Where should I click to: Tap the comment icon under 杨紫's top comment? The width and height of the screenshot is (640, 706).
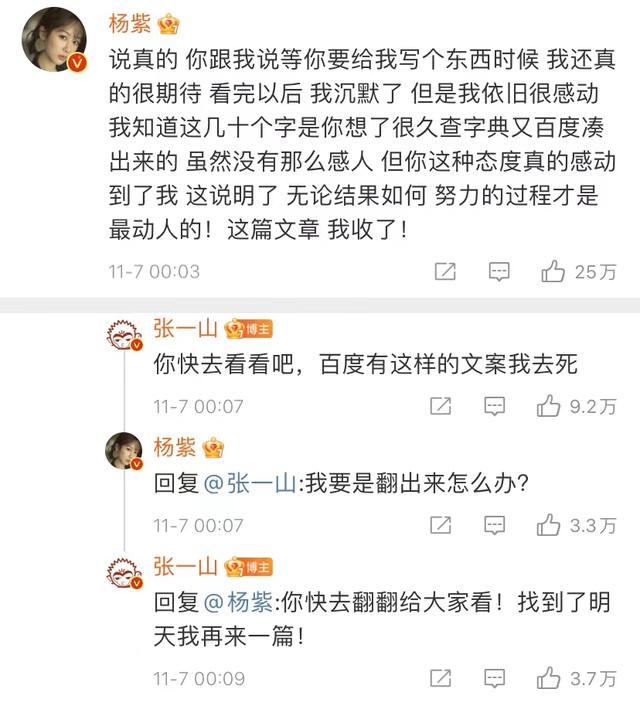click(x=498, y=271)
